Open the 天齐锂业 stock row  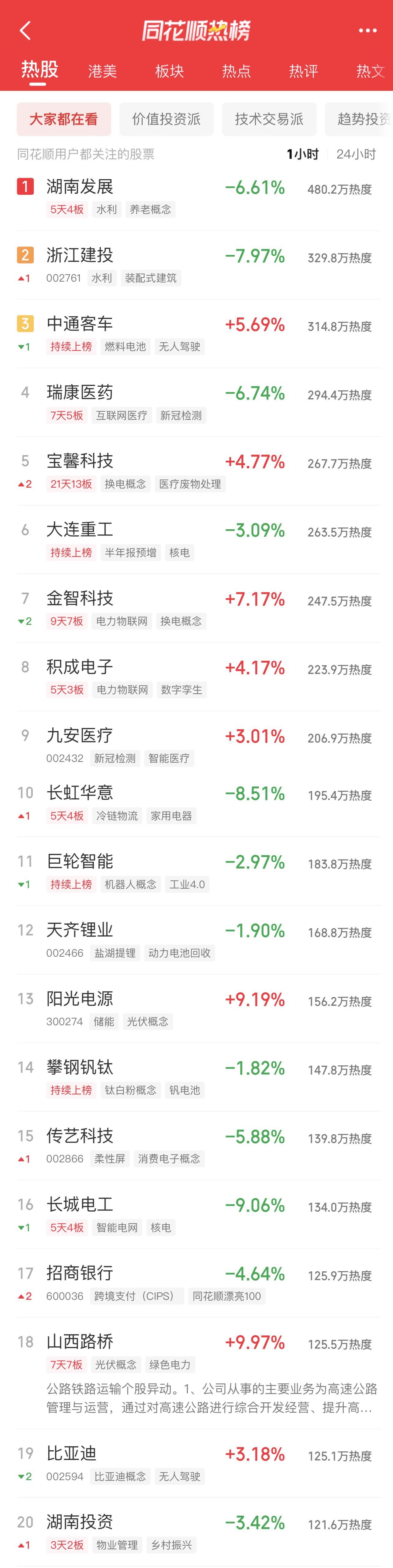[x=80, y=929]
